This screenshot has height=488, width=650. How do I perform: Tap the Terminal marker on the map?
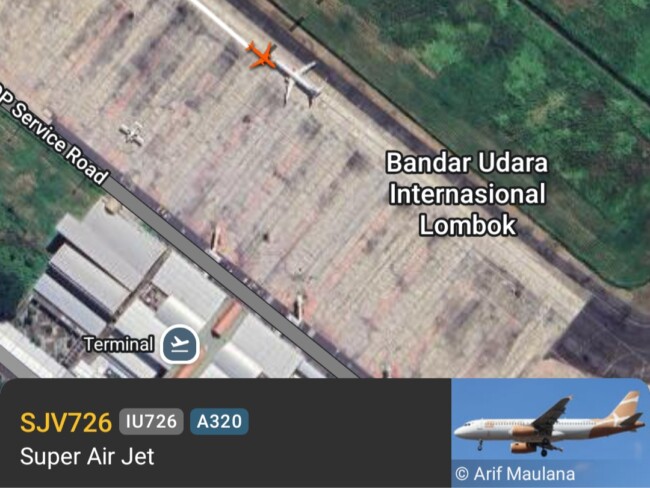(x=181, y=345)
